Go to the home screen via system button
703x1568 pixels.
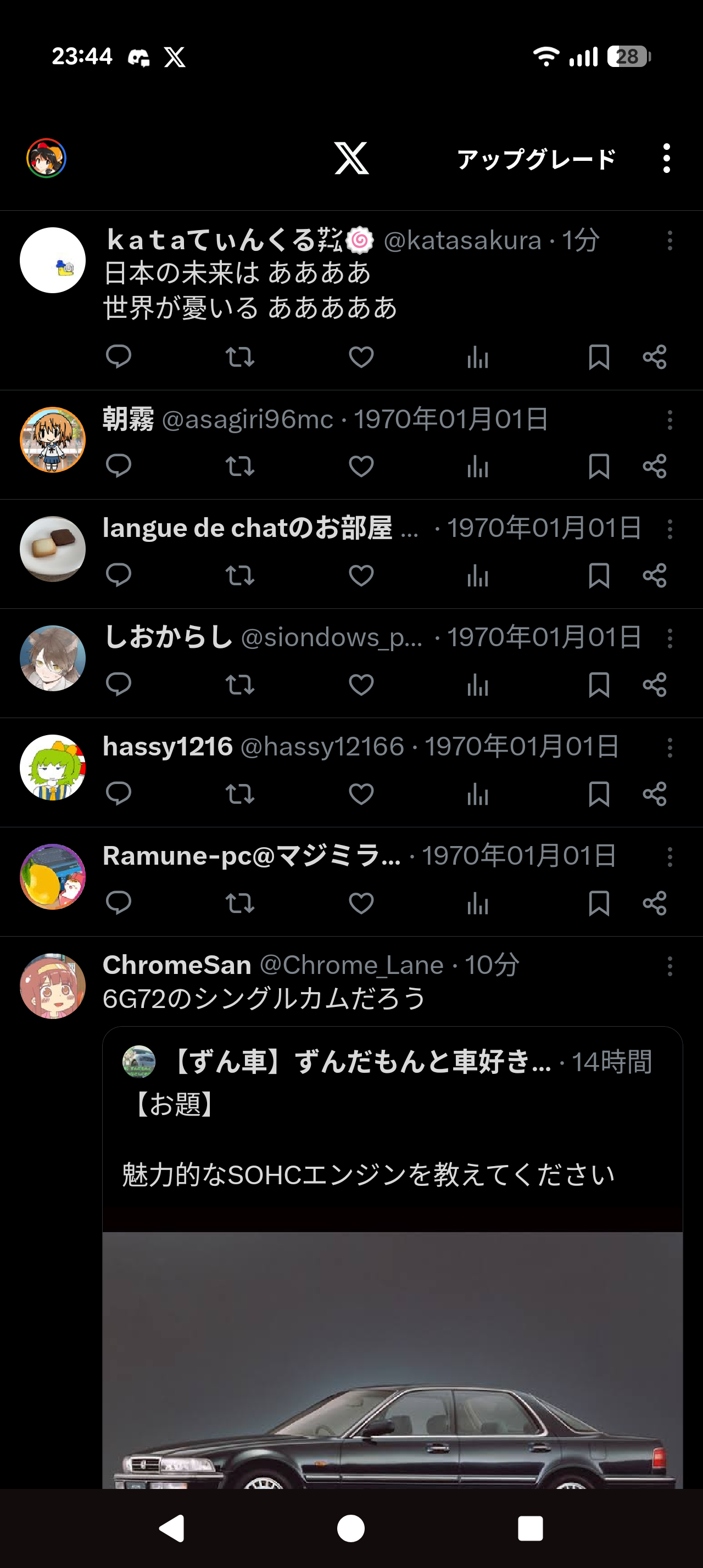351,1528
